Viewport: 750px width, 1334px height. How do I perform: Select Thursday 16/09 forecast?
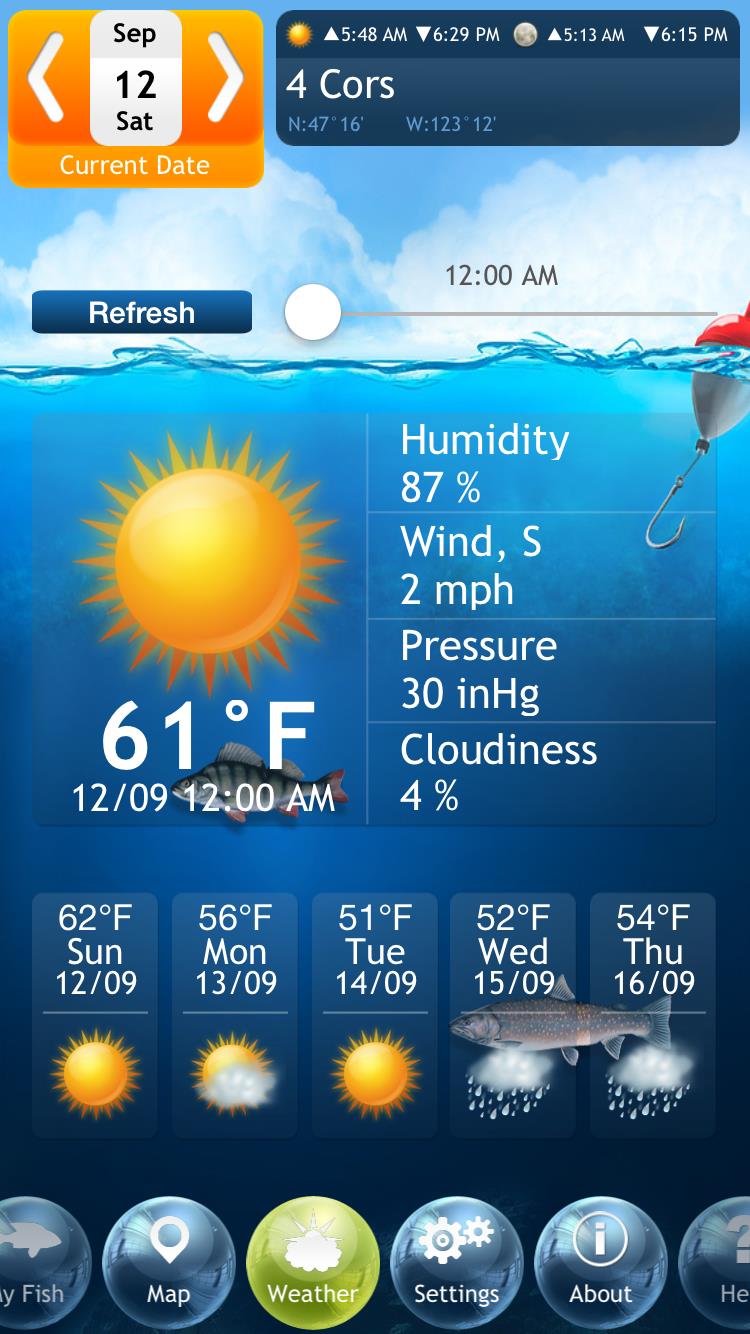(653, 1015)
